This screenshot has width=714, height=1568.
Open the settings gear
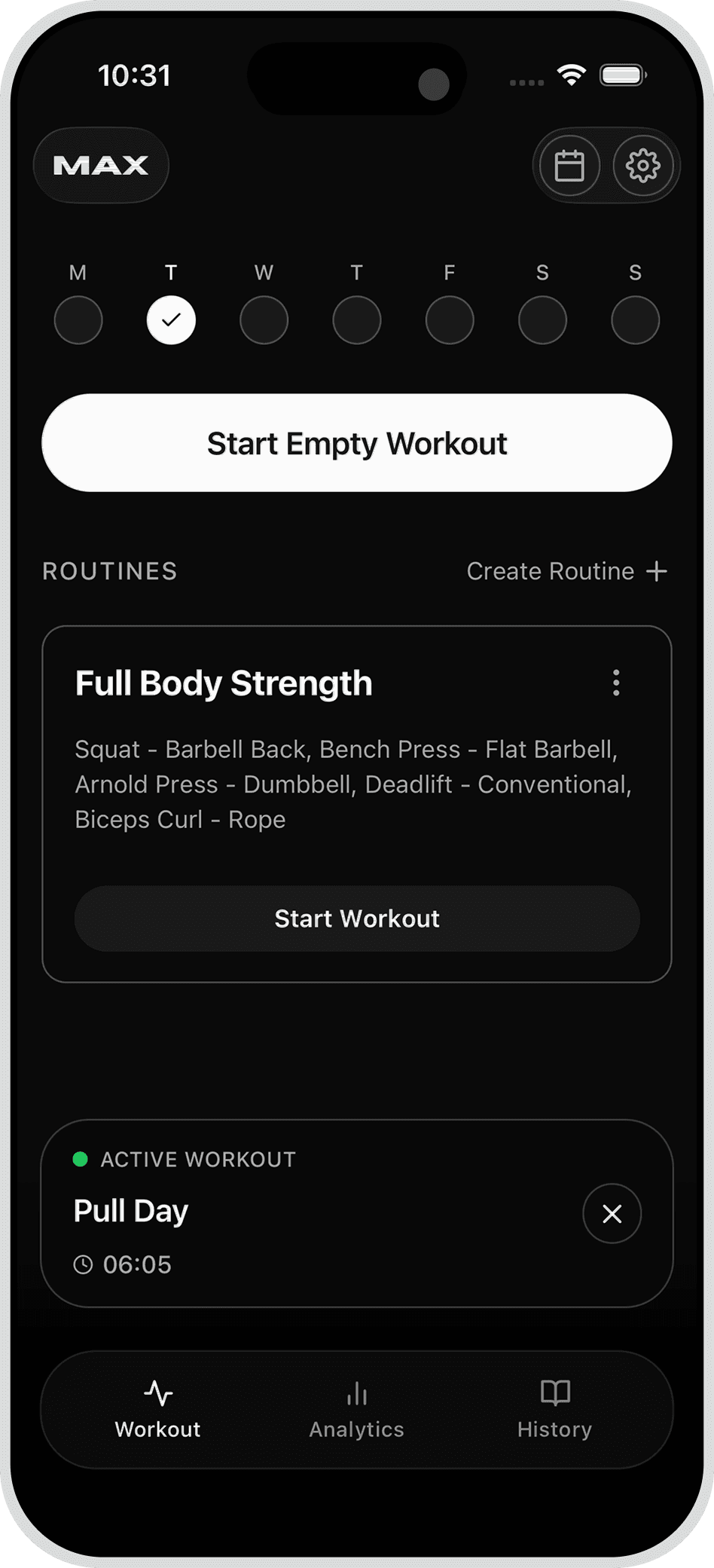click(642, 165)
